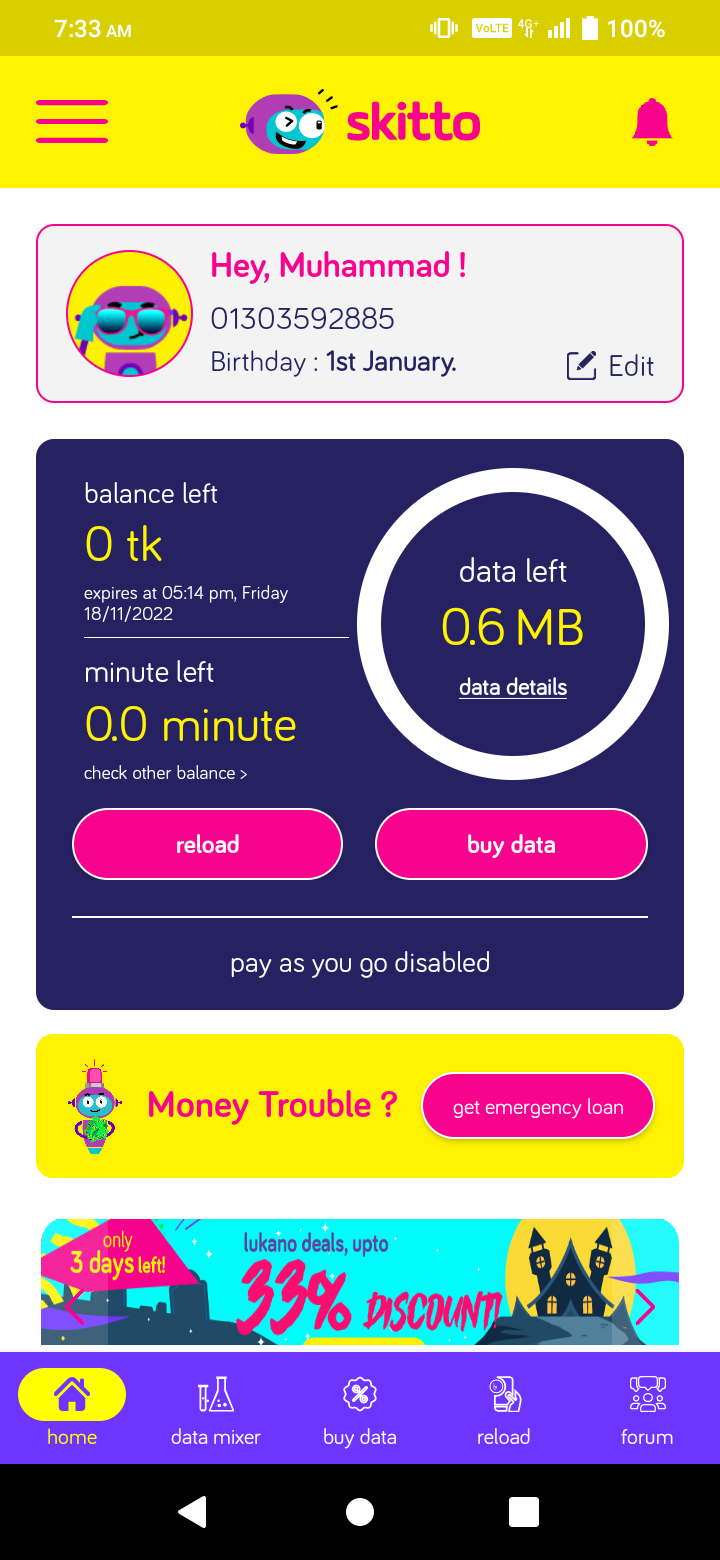Open the data details link
This screenshot has height=1560, width=720.
513,688
